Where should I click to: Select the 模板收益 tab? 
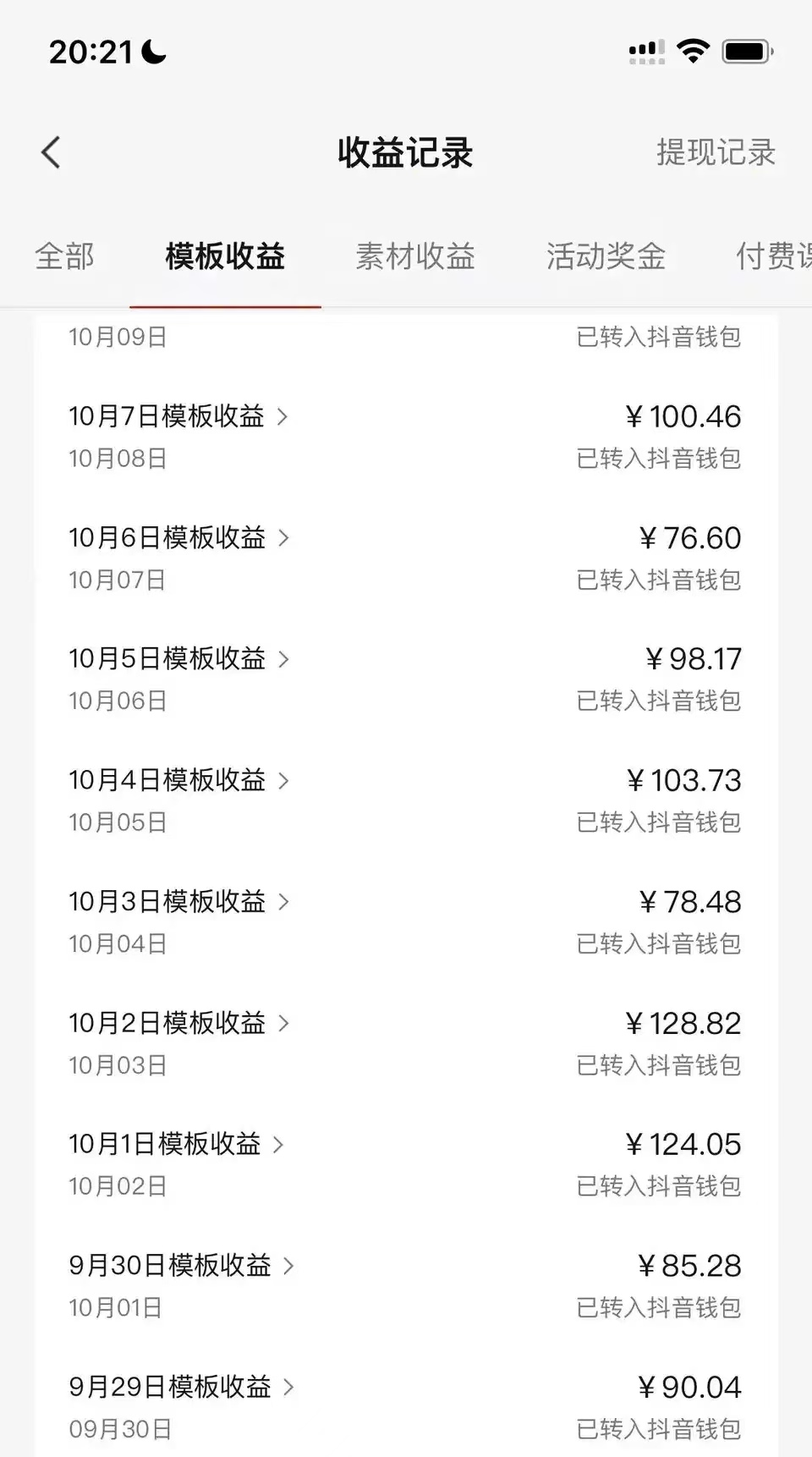pos(225,256)
